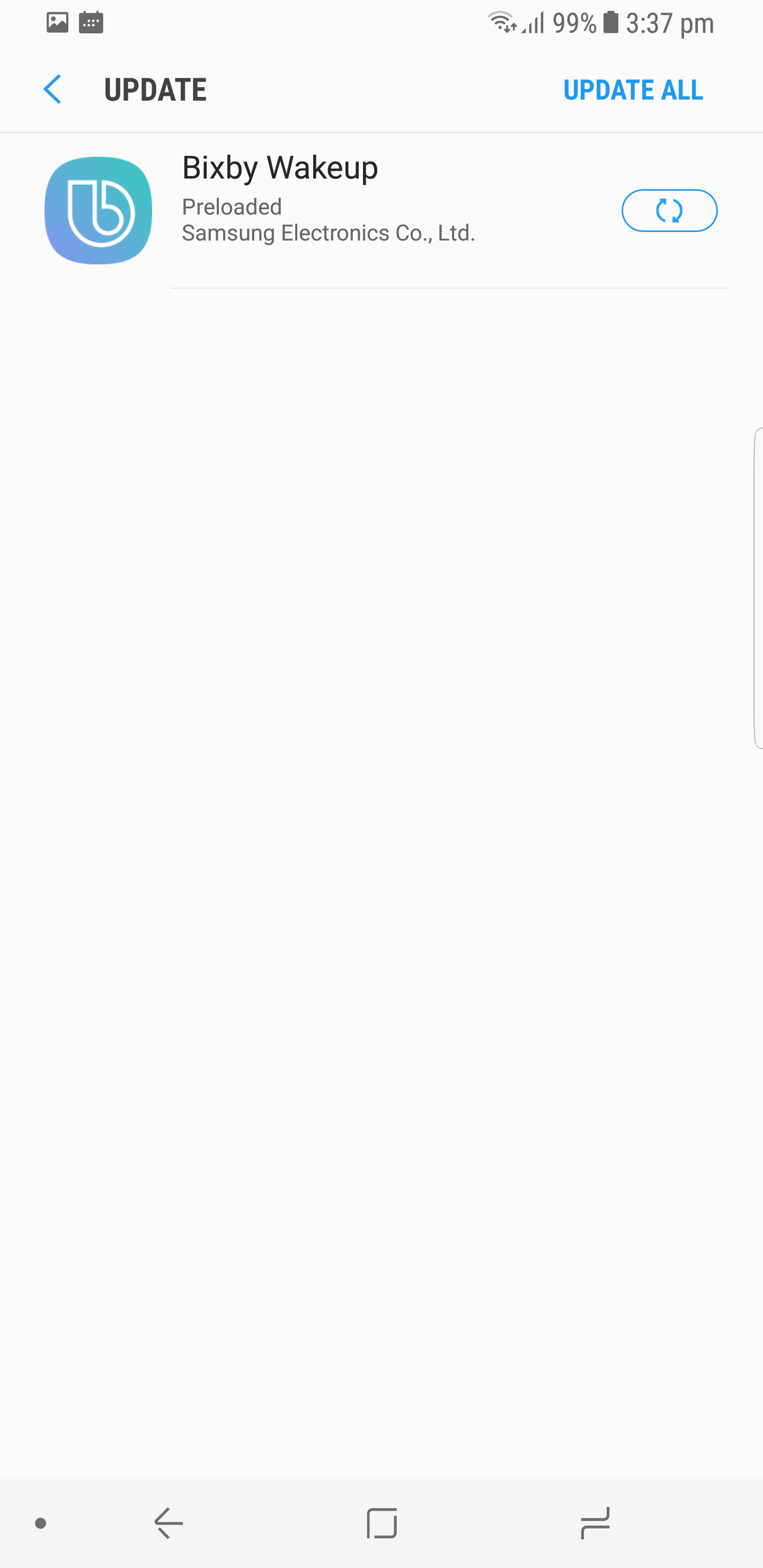Show recent apps
Image resolution: width=763 pixels, height=1568 pixels.
click(595, 1523)
